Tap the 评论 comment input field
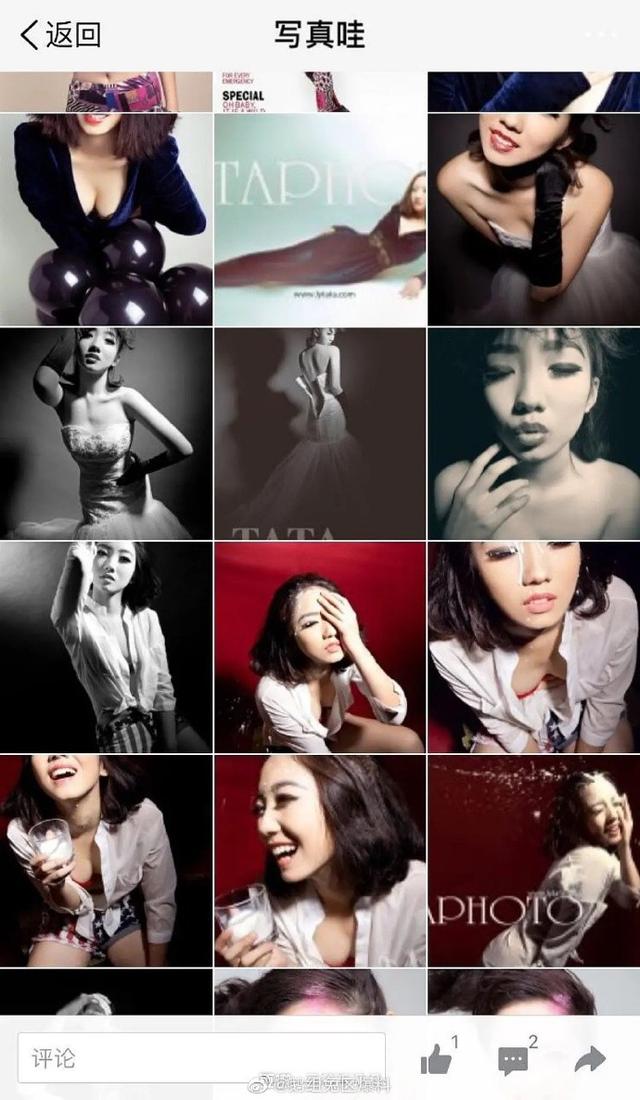 pos(201,1058)
